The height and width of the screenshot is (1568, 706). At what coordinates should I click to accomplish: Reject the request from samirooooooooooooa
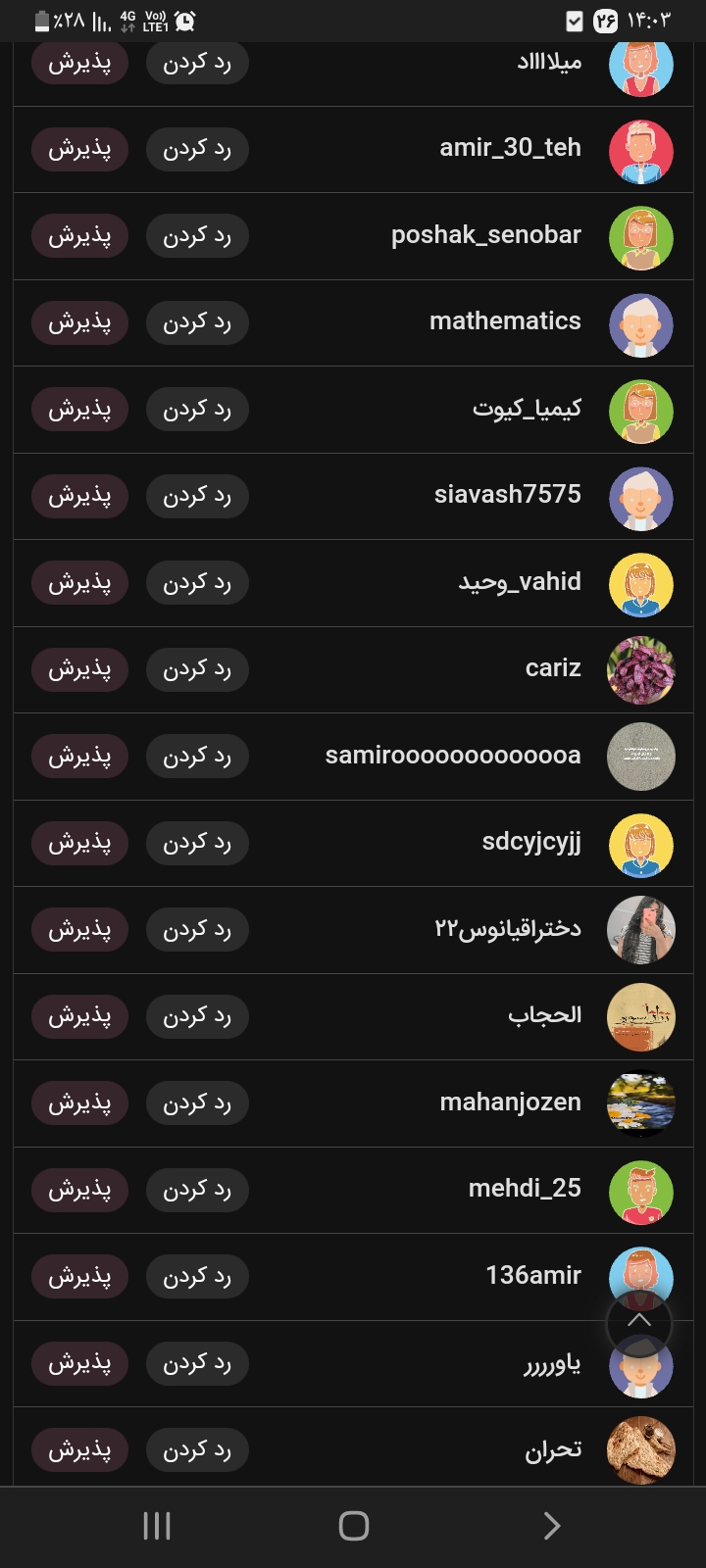197,756
